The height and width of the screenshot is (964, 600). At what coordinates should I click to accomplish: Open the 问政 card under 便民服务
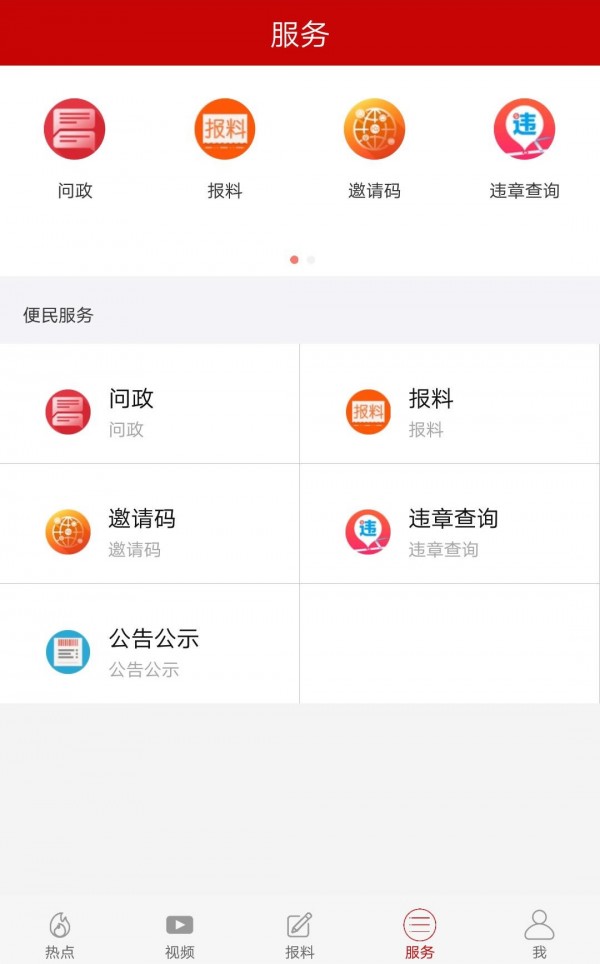click(x=150, y=404)
